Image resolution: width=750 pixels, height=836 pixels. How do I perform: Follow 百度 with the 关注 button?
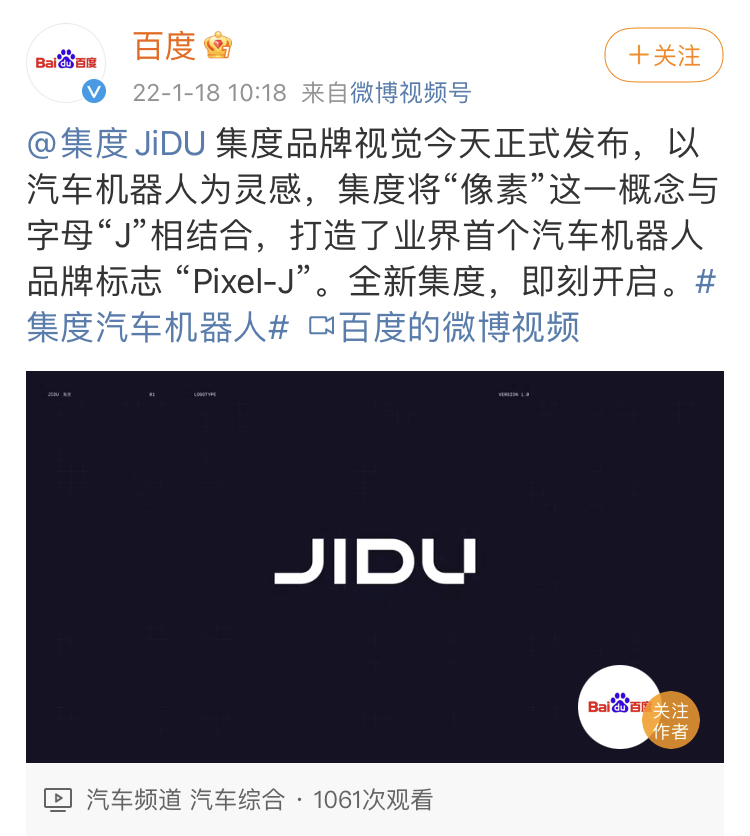663,55
